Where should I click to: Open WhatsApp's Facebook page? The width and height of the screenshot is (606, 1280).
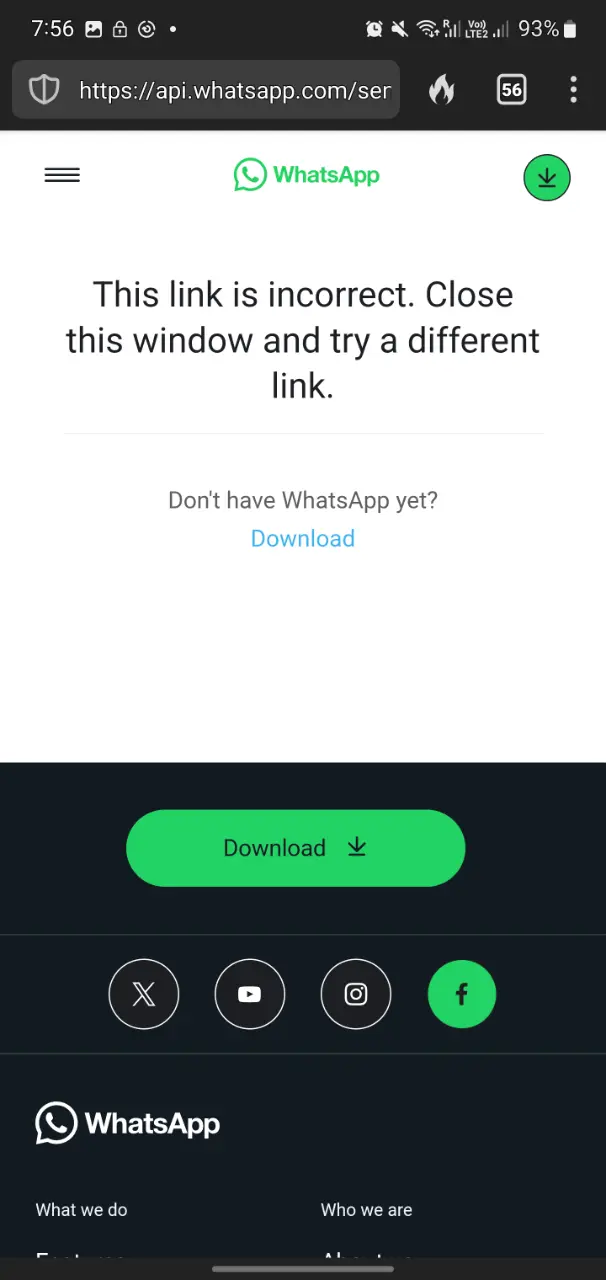(462, 994)
